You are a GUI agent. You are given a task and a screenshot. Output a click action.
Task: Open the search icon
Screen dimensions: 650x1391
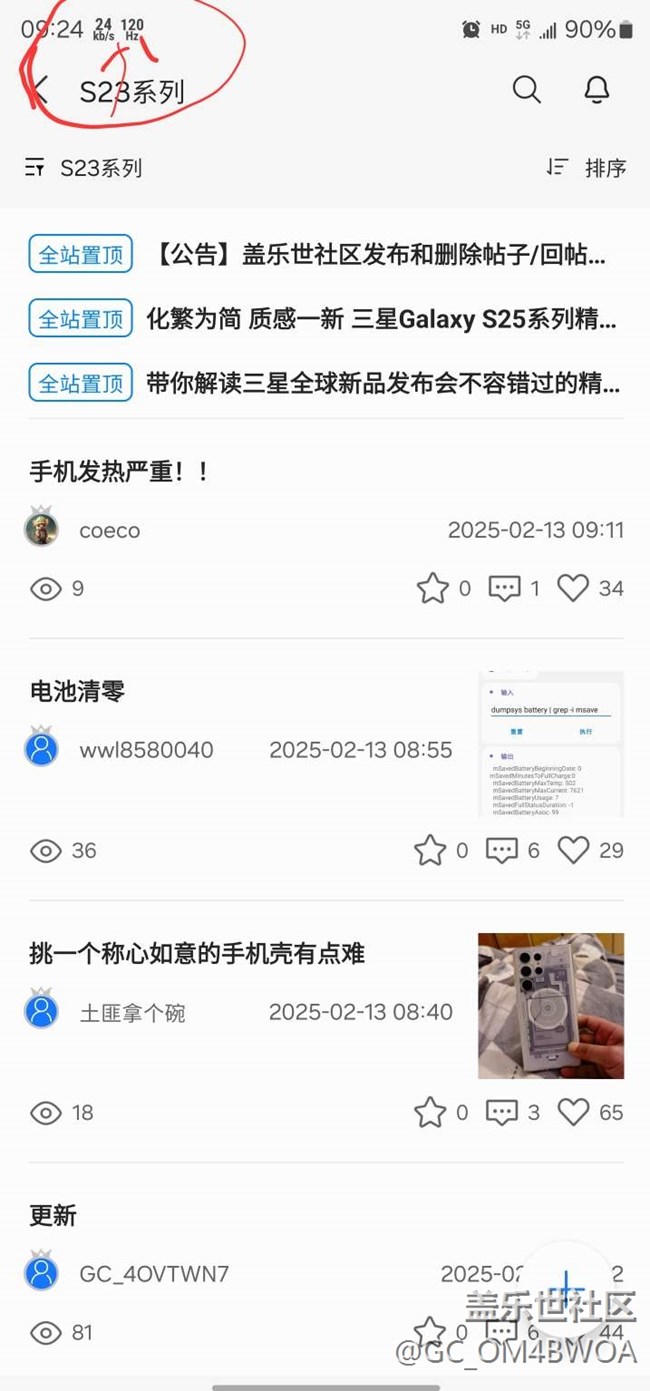pos(526,90)
